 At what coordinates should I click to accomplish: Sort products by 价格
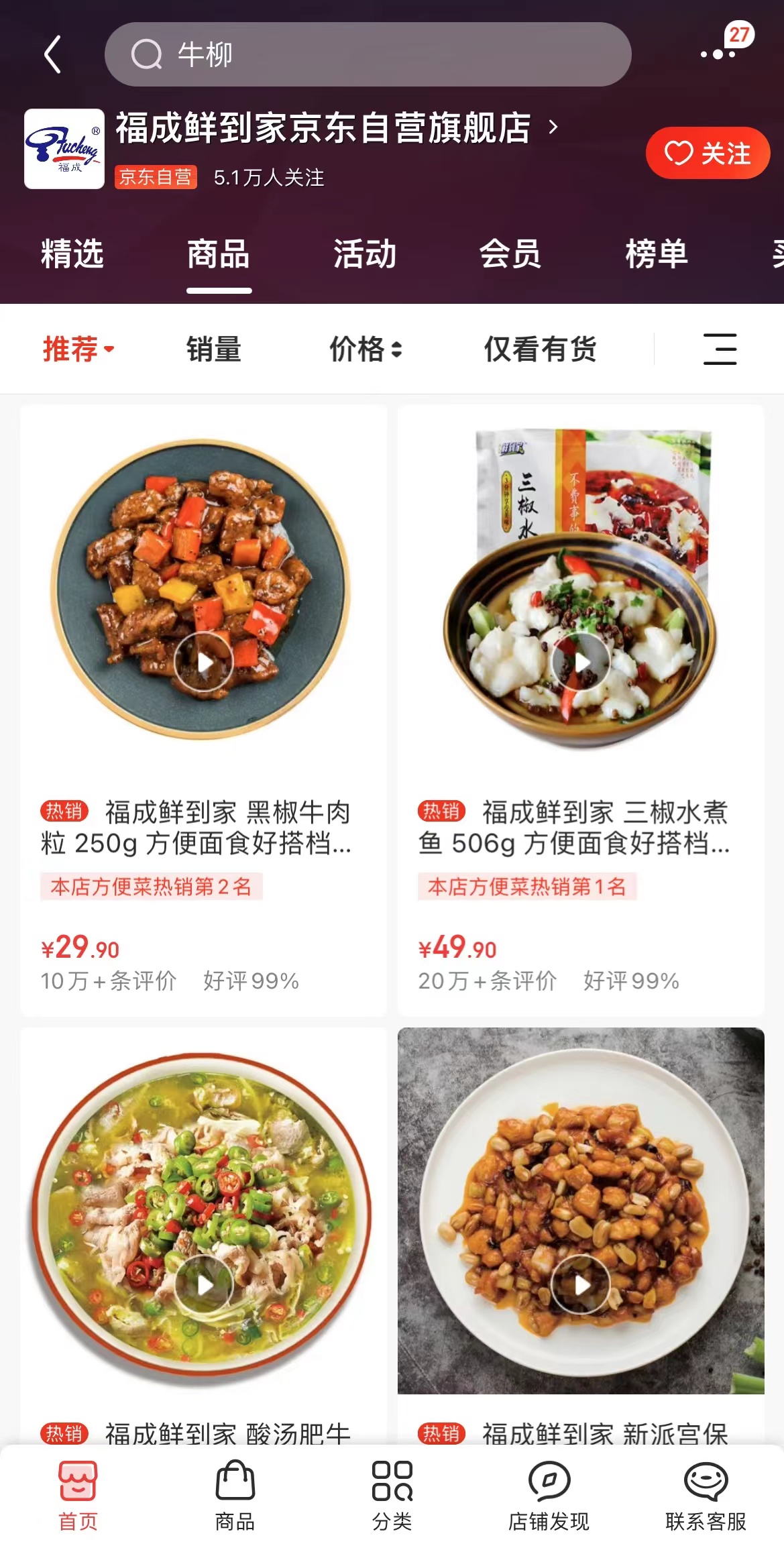point(366,349)
